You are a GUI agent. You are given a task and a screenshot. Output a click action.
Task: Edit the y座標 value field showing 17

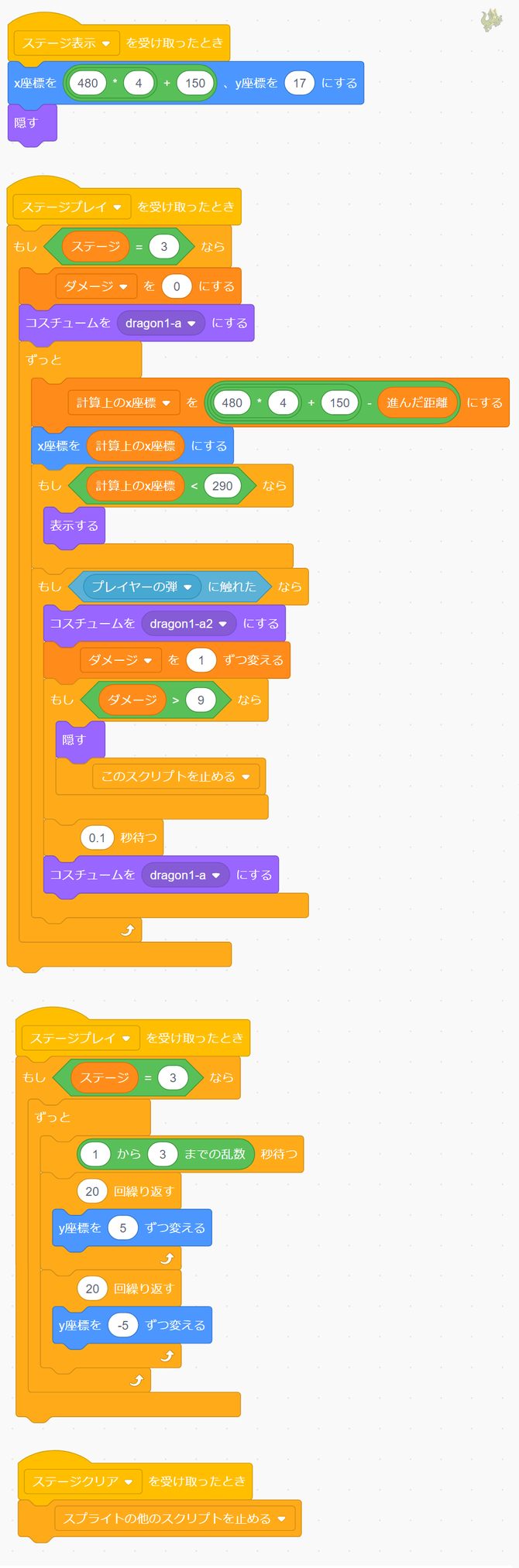tap(299, 84)
